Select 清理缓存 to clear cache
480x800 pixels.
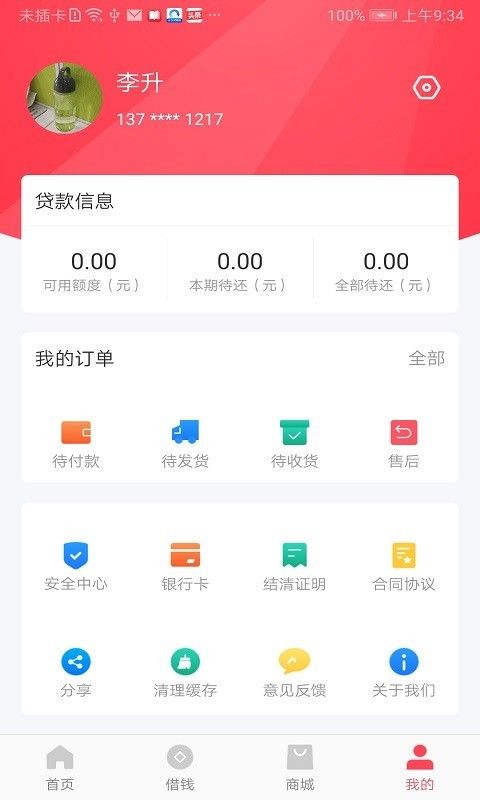pos(185,673)
